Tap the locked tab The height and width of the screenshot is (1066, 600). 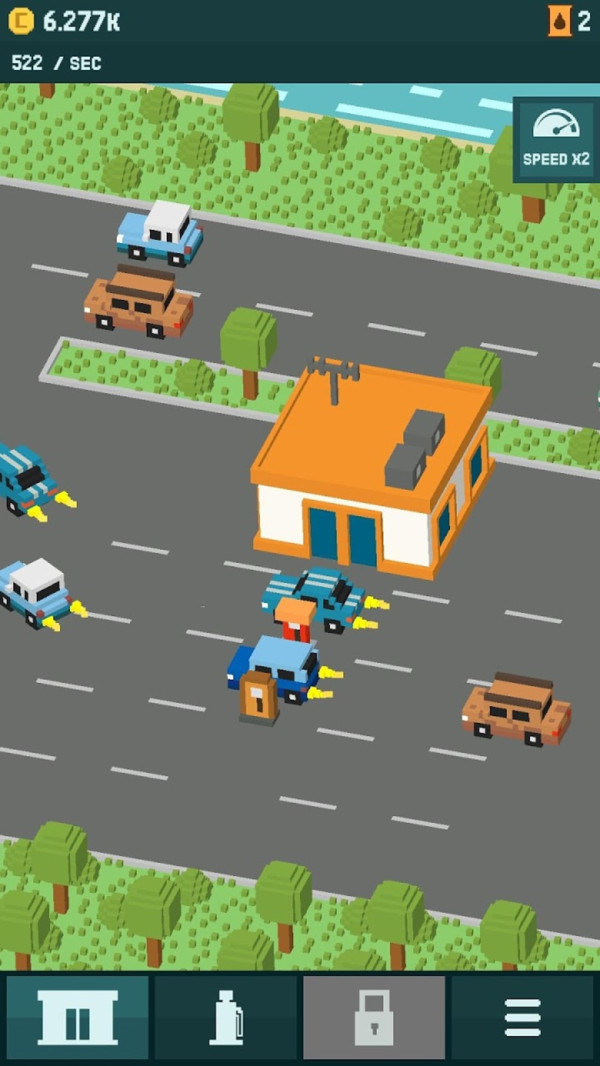(x=374, y=1017)
